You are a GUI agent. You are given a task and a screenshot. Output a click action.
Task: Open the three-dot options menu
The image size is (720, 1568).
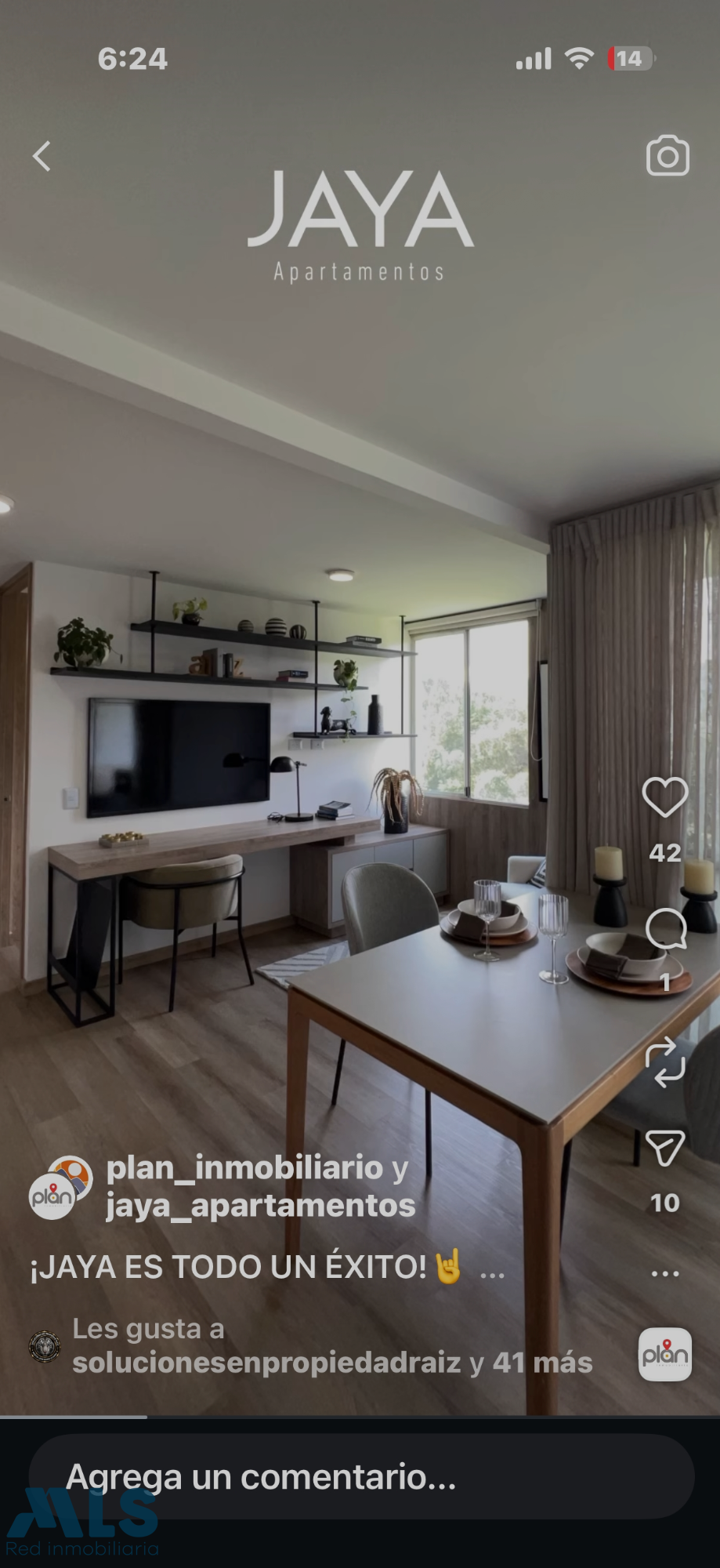click(x=665, y=1274)
